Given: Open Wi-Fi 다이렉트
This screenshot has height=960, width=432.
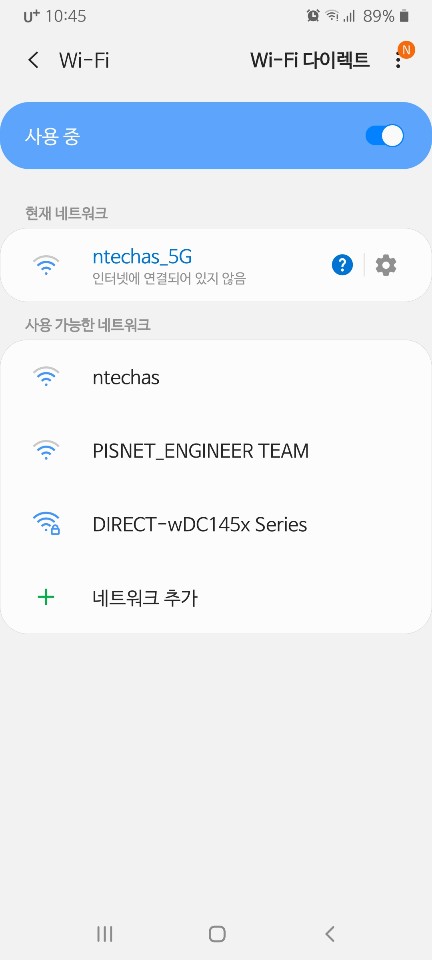Looking at the screenshot, I should click(x=310, y=60).
